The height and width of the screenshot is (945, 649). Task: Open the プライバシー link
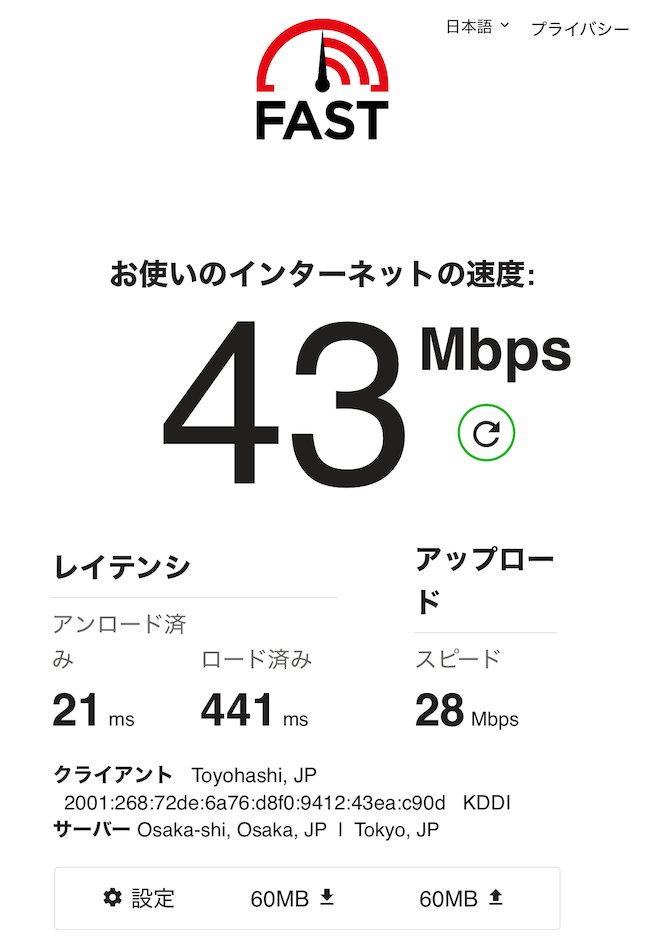(x=580, y=29)
